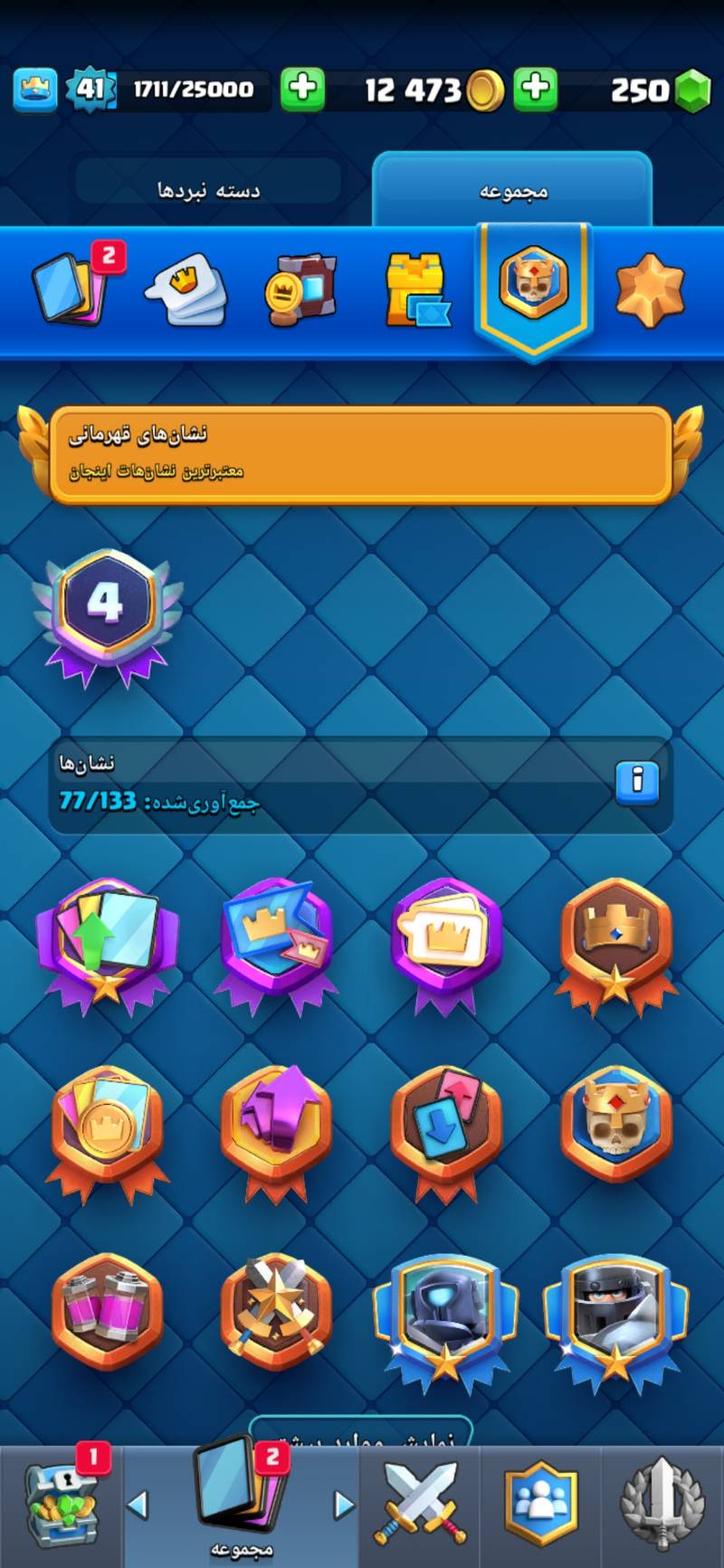The height and width of the screenshot is (1568, 724).
Task: Open the cards section with badge 2
Action: point(71,290)
